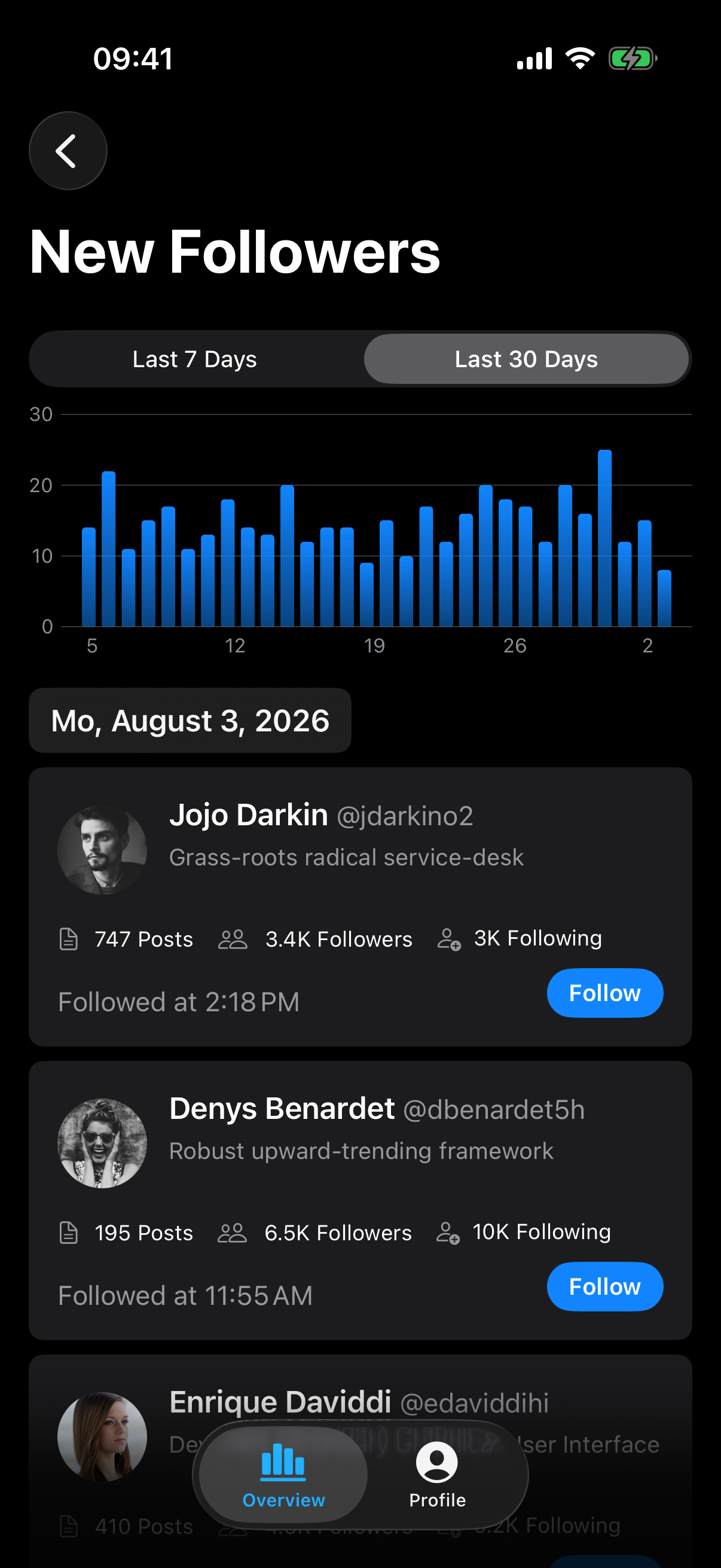Go back using the arrow button
This screenshot has width=721, height=1568.
pos(68,150)
